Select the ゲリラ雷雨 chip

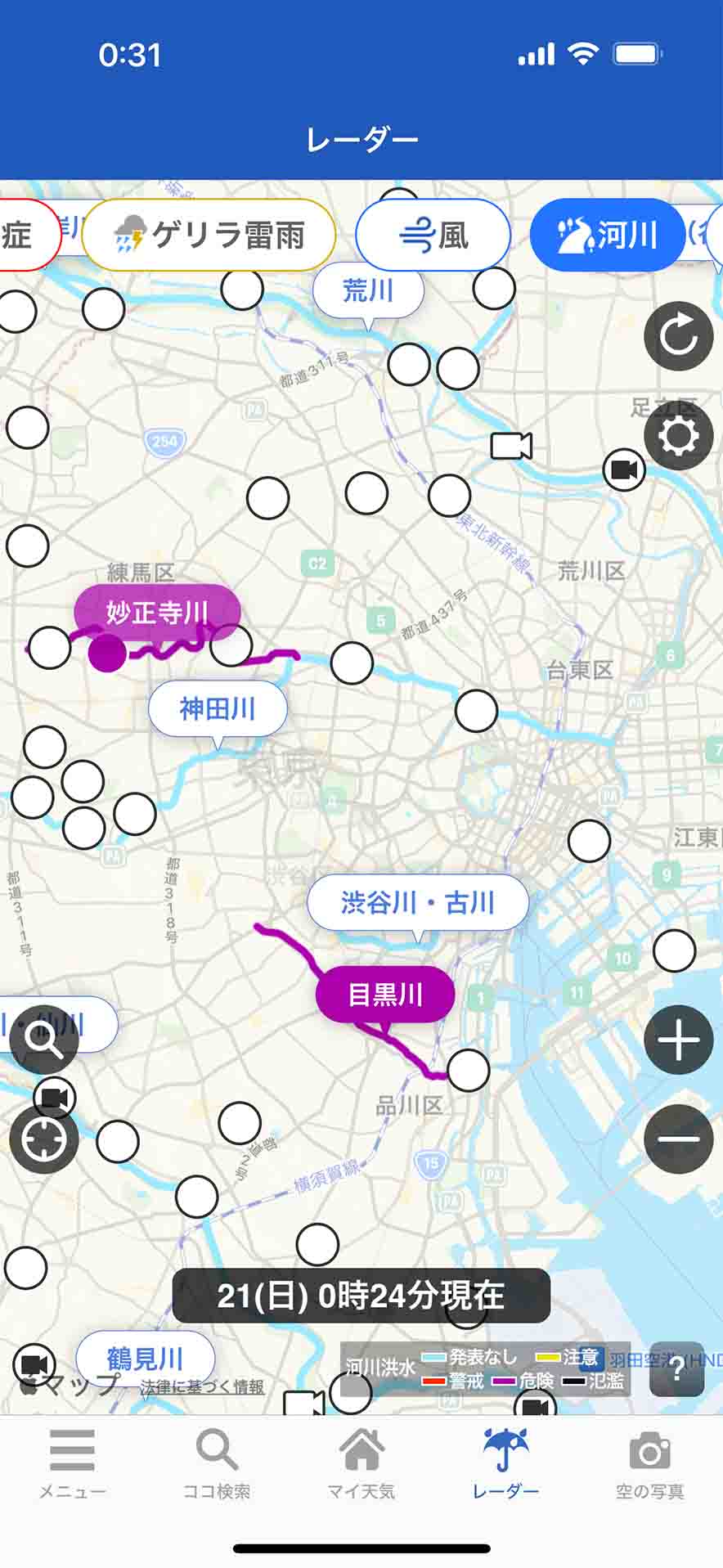tap(209, 236)
